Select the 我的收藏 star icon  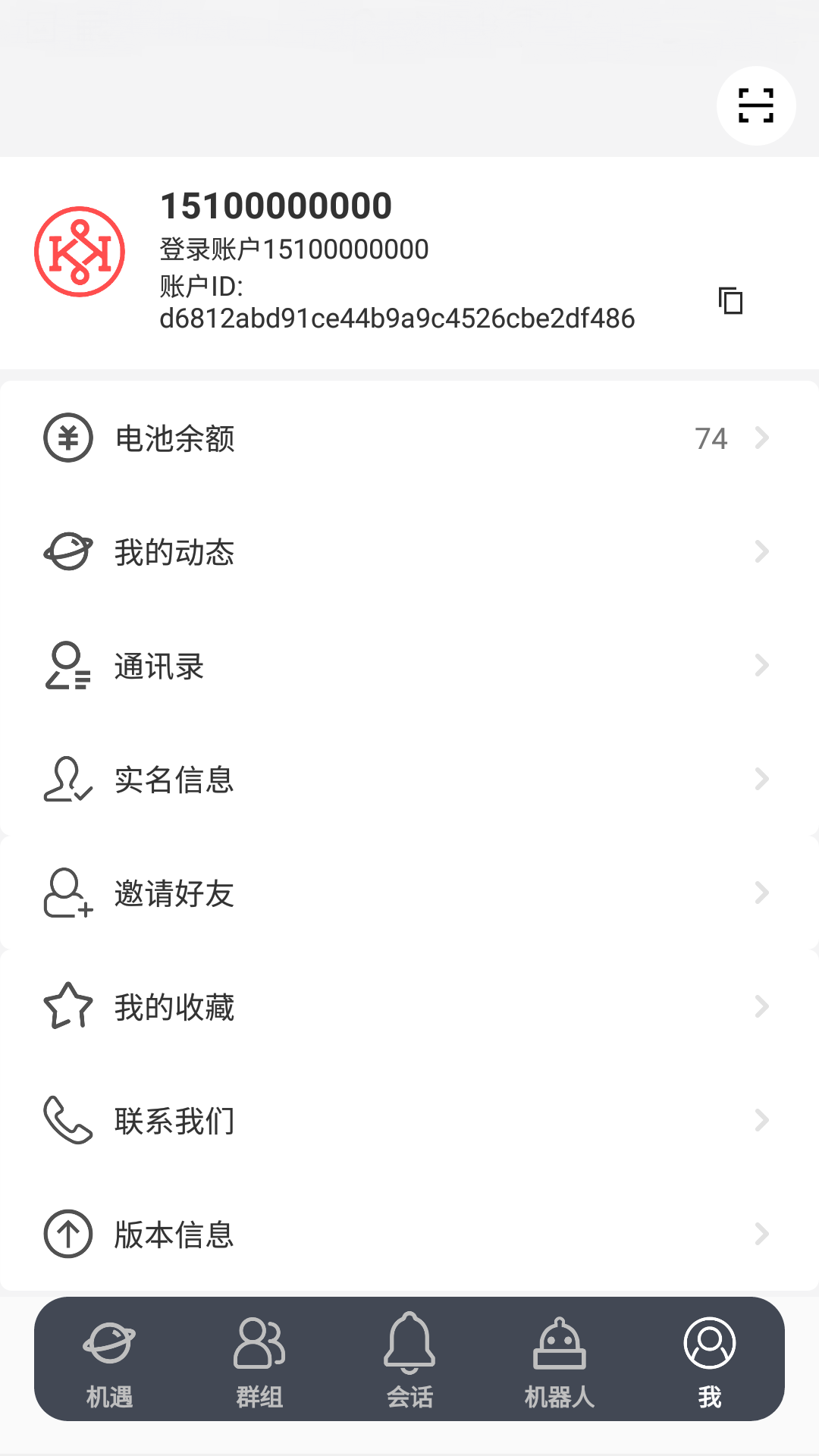(x=68, y=1007)
